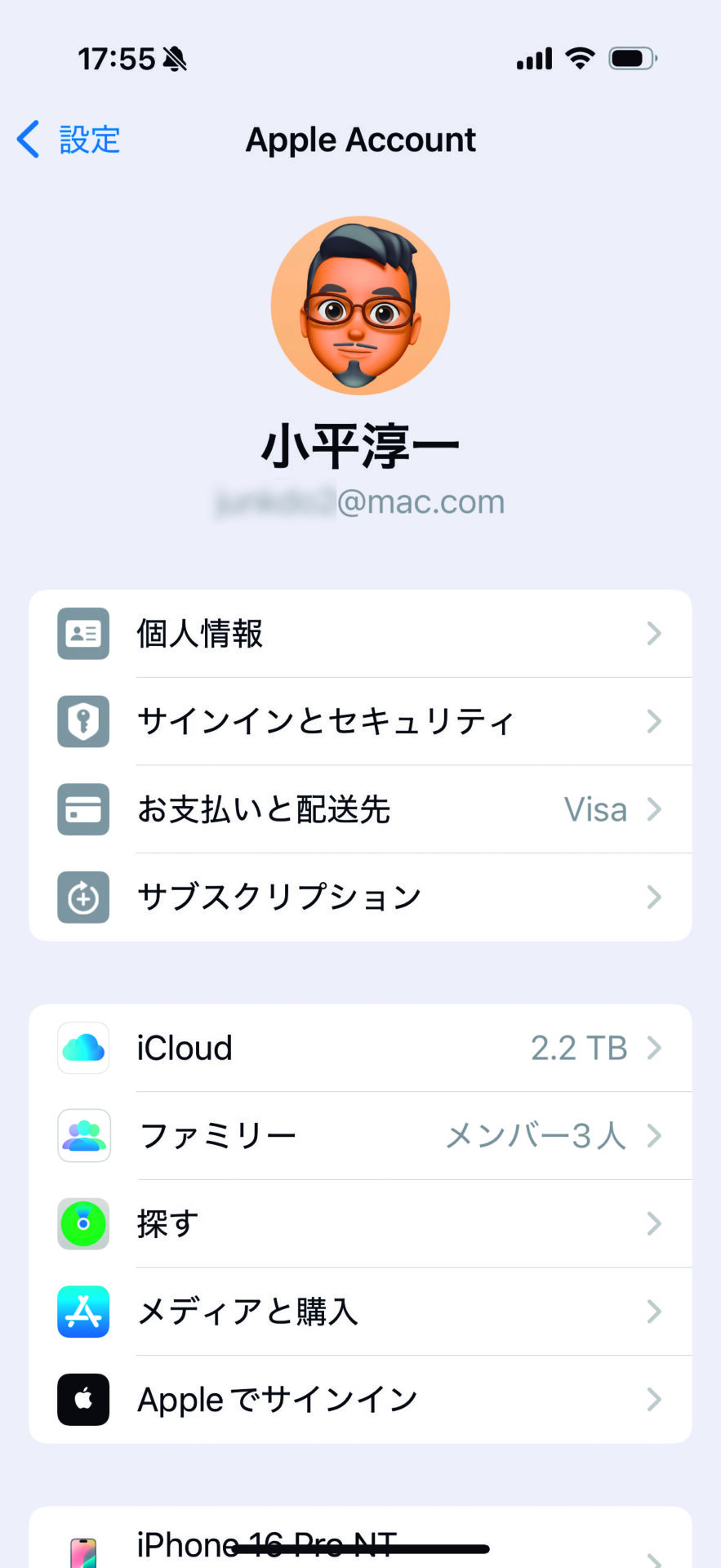
Task: Open the iPhone 16 Pro device row
Action: 360,1546
